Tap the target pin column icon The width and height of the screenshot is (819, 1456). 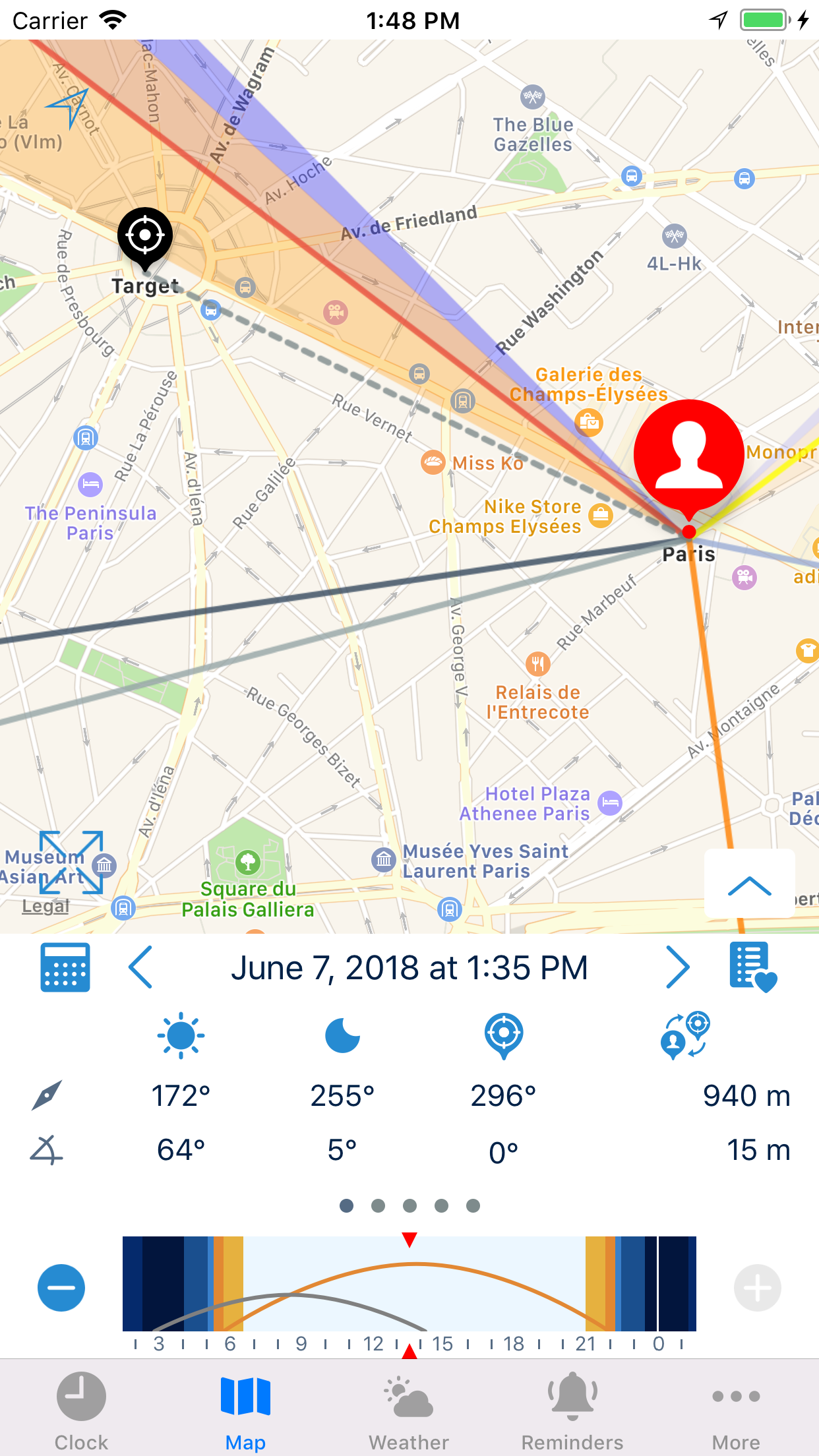(x=504, y=1036)
